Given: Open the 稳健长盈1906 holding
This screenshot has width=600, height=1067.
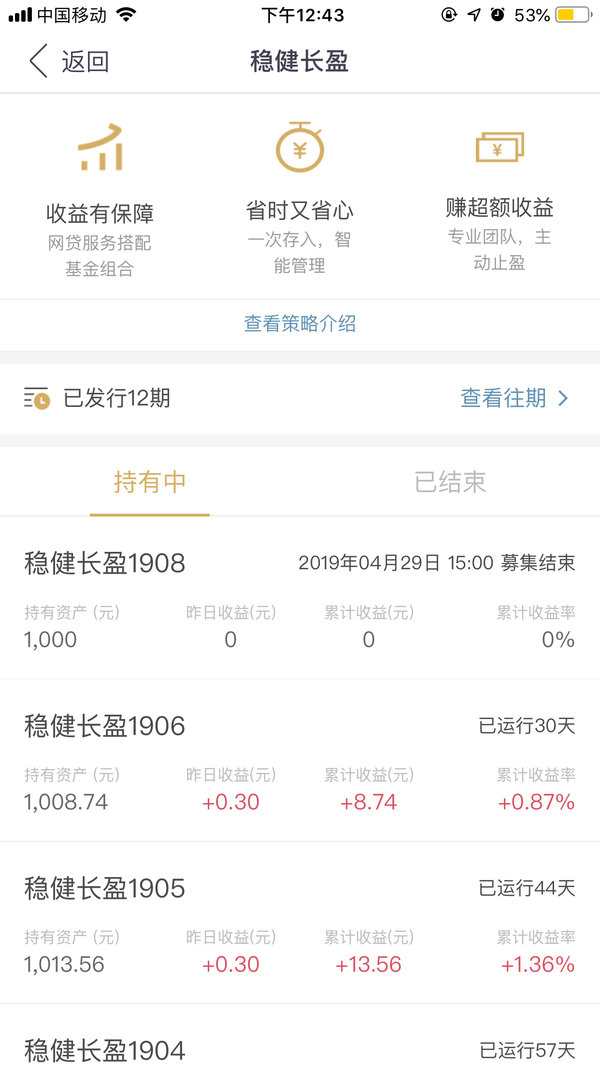Looking at the screenshot, I should [x=300, y=760].
